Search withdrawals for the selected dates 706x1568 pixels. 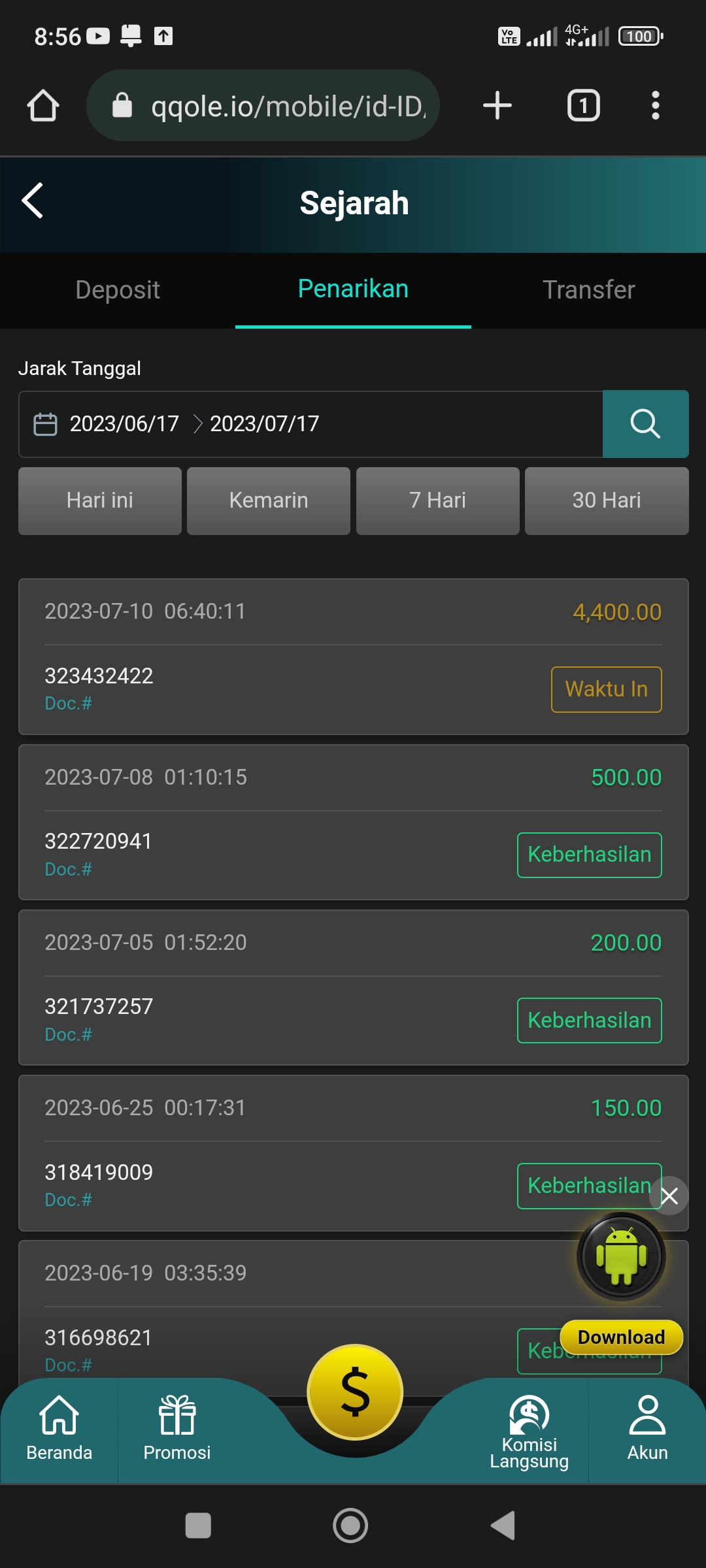[x=645, y=424]
